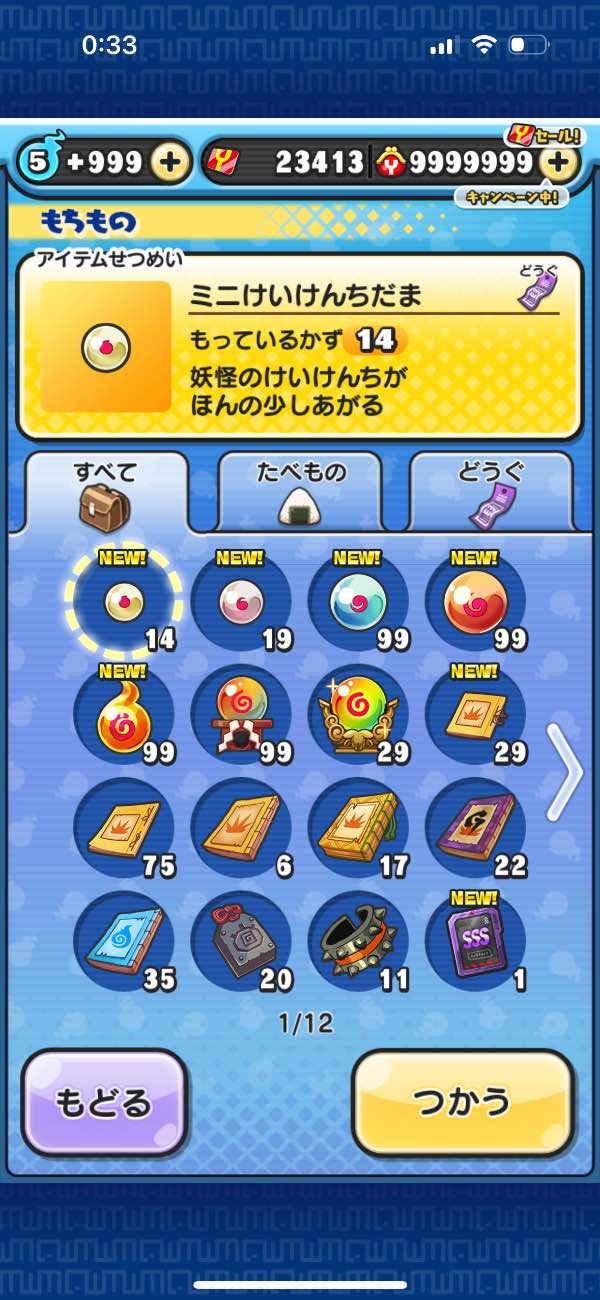
Task: Go back with the もどる button
Action: pyautogui.click(x=104, y=1101)
